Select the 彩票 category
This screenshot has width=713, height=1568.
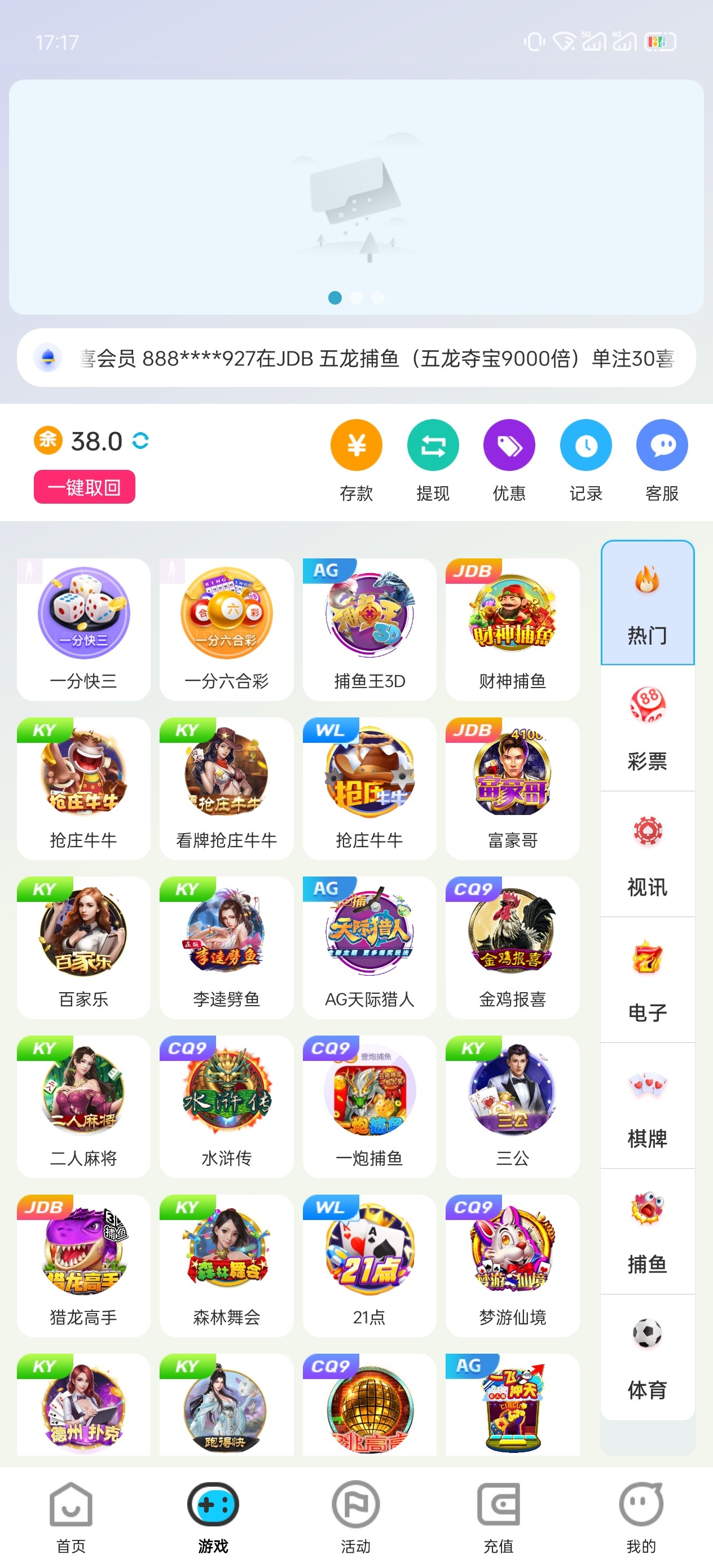coord(647,728)
